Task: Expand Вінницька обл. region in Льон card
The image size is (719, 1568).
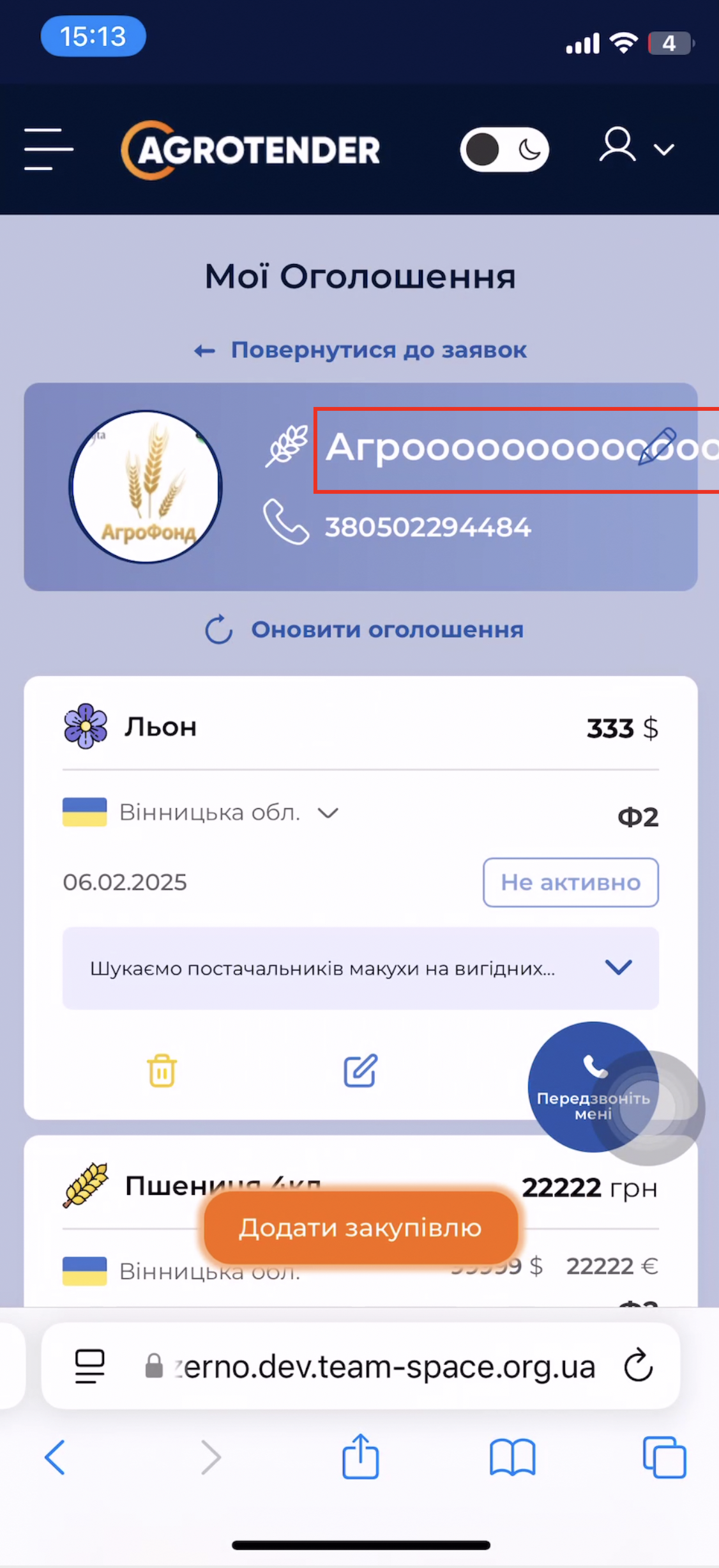Action: click(x=328, y=813)
